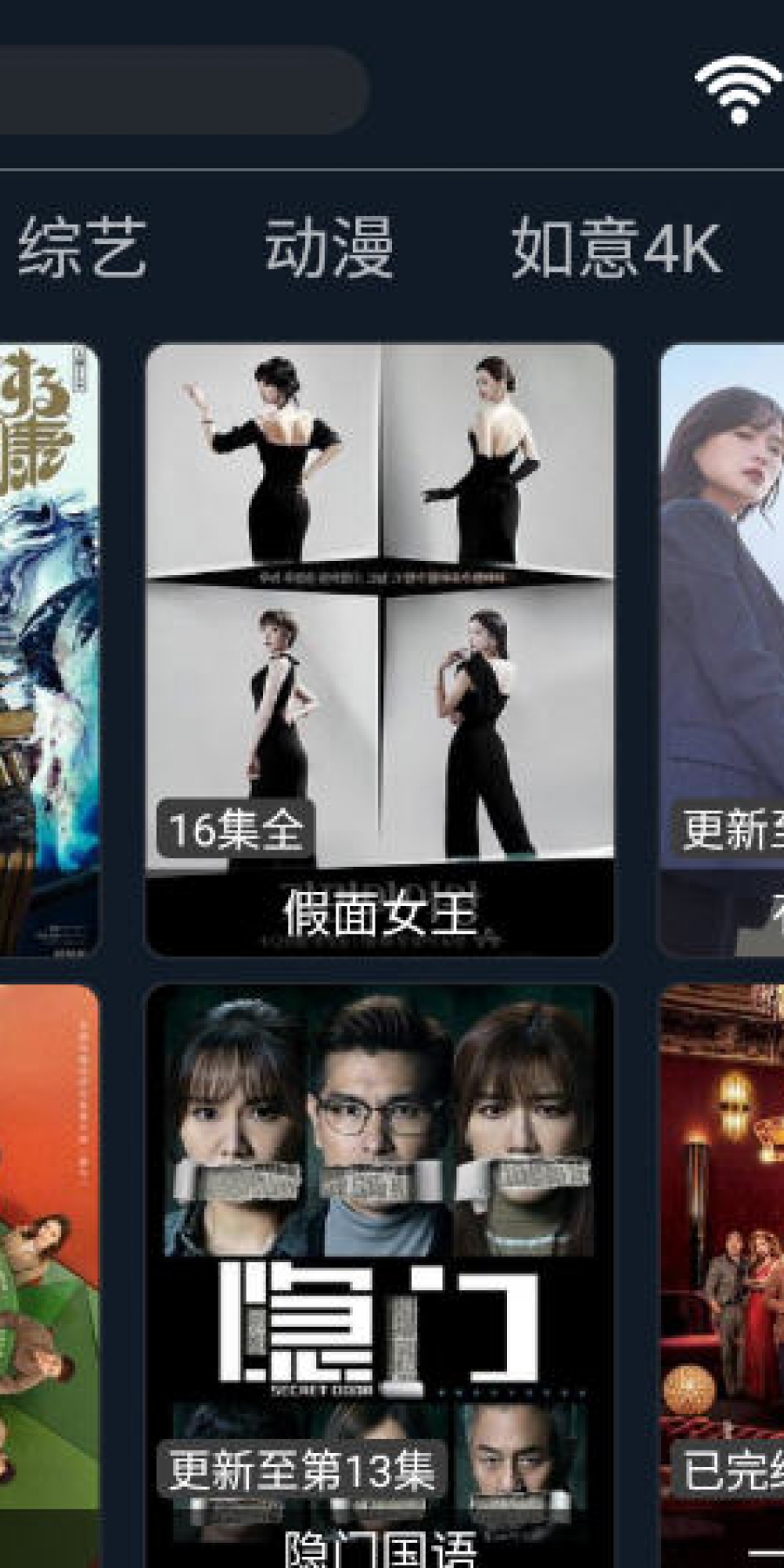Image resolution: width=784 pixels, height=1568 pixels.
Task: Switch to the 动漫 tab
Action: click(328, 248)
